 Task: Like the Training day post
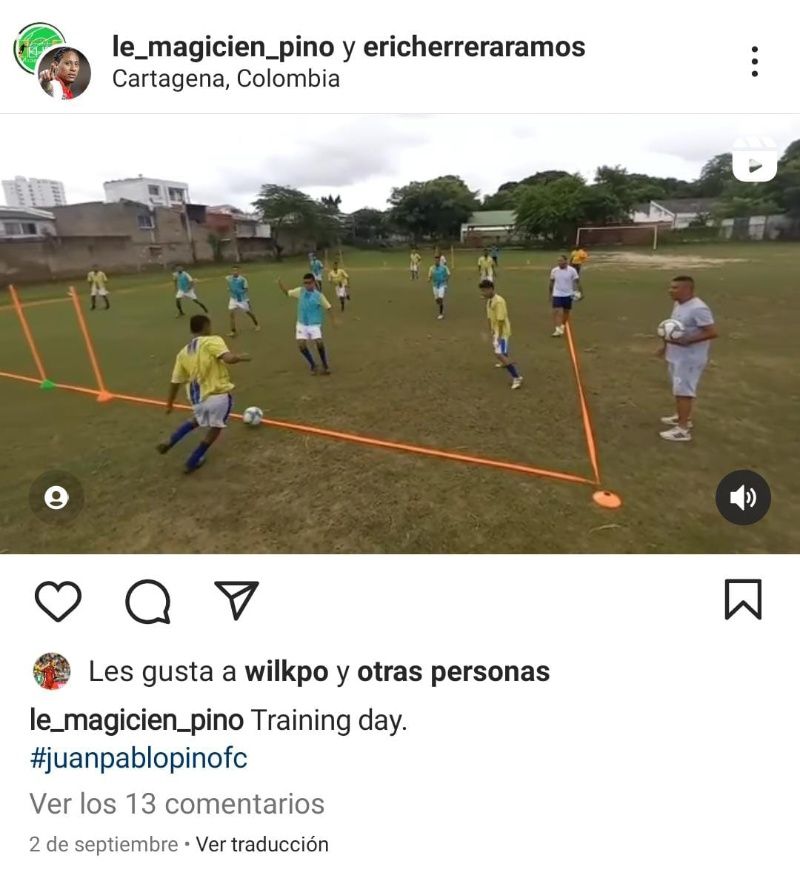click(x=58, y=600)
